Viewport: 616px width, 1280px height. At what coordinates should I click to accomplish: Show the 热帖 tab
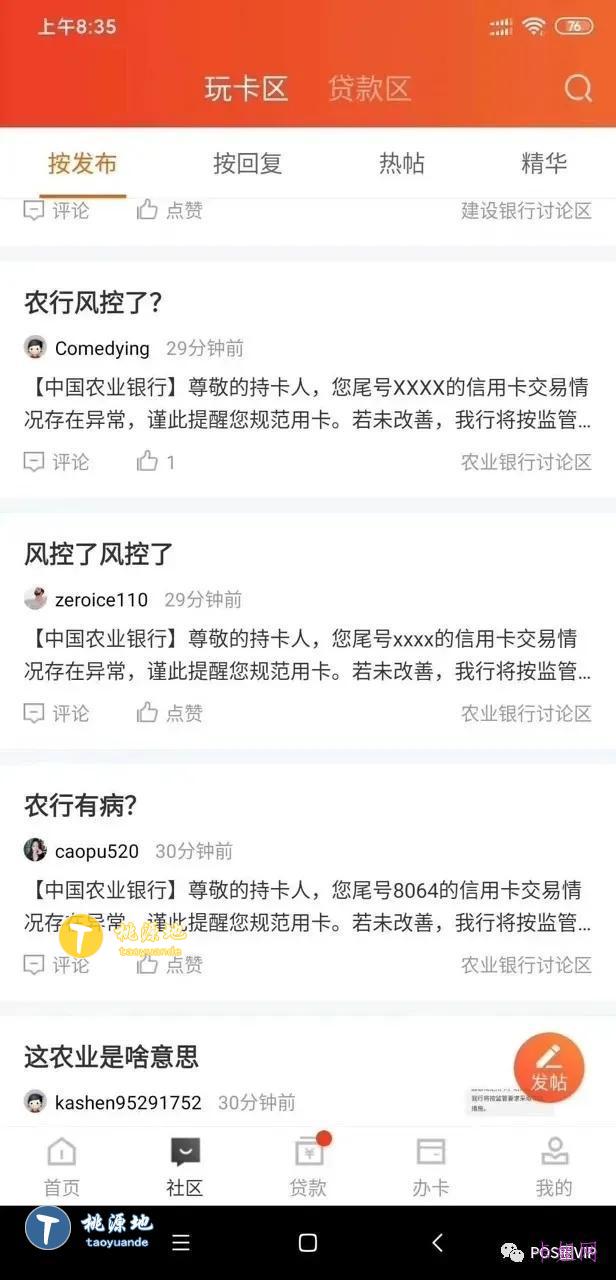point(401,164)
